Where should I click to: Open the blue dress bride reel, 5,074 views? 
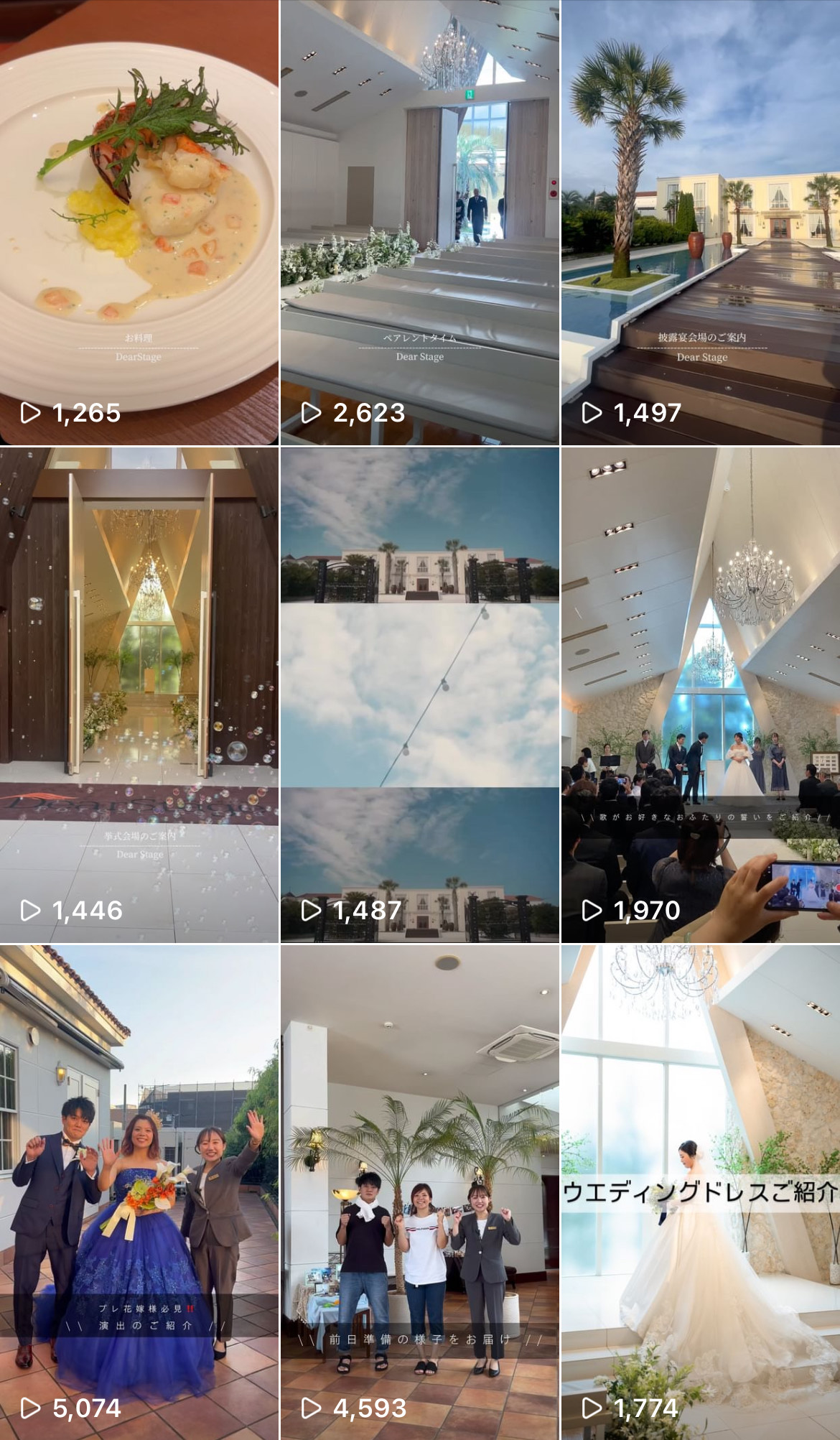tap(139, 1192)
